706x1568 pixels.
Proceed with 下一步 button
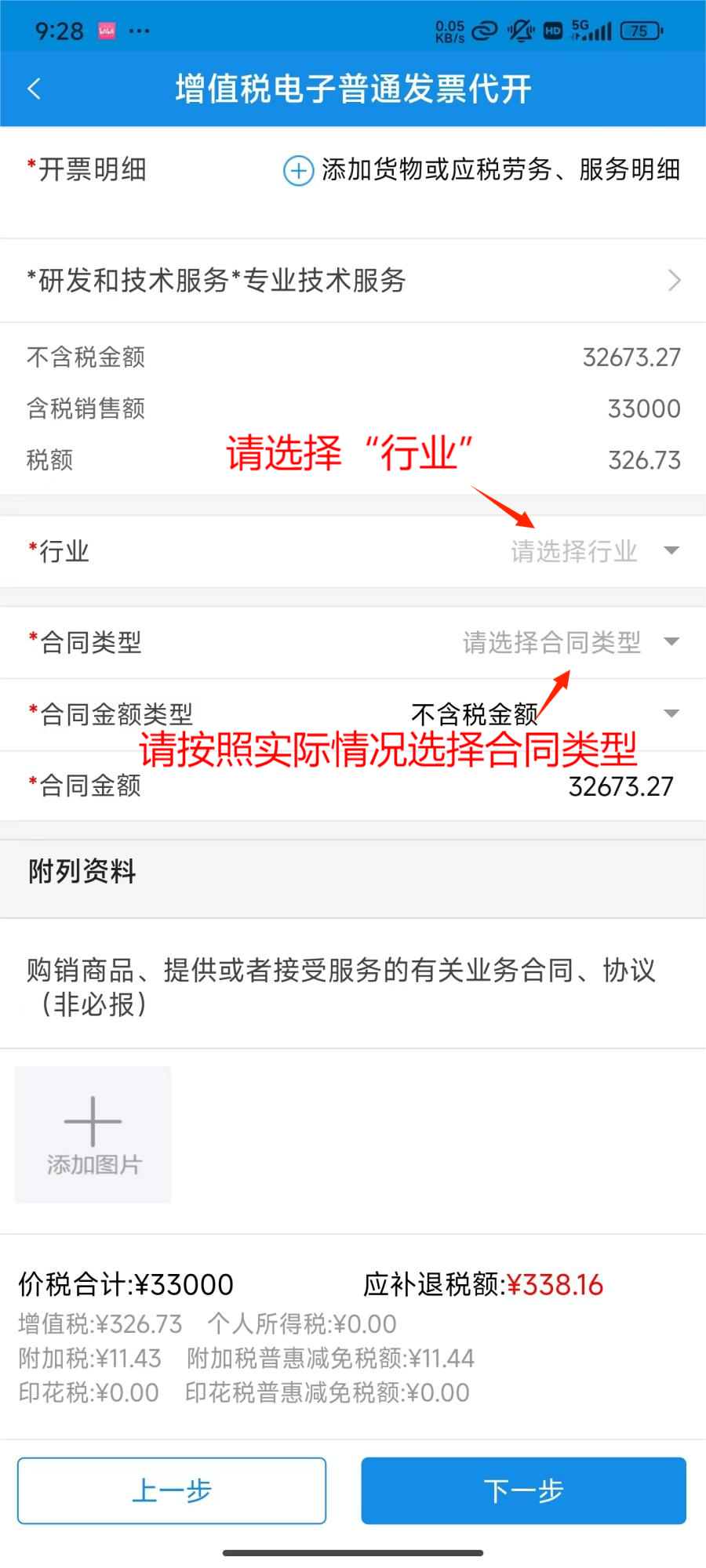[x=523, y=1490]
